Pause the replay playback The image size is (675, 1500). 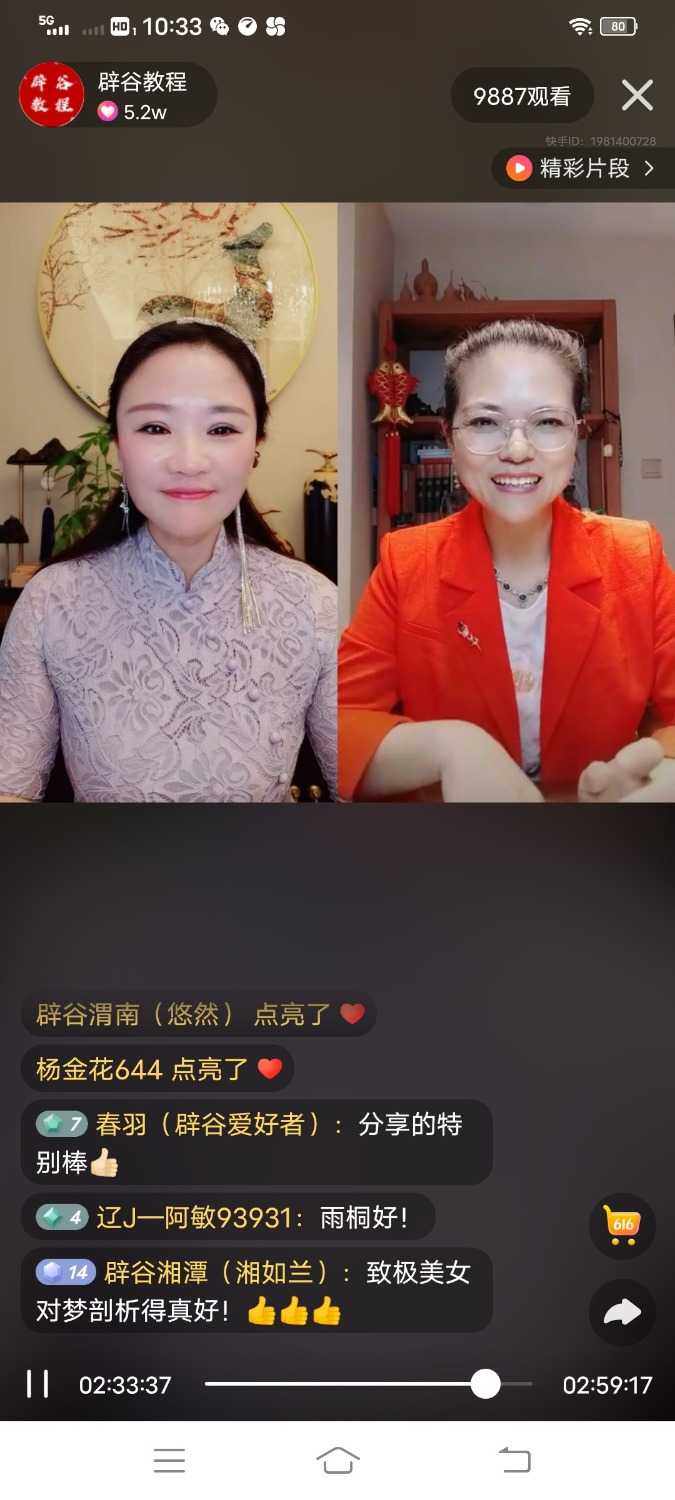(x=38, y=1384)
